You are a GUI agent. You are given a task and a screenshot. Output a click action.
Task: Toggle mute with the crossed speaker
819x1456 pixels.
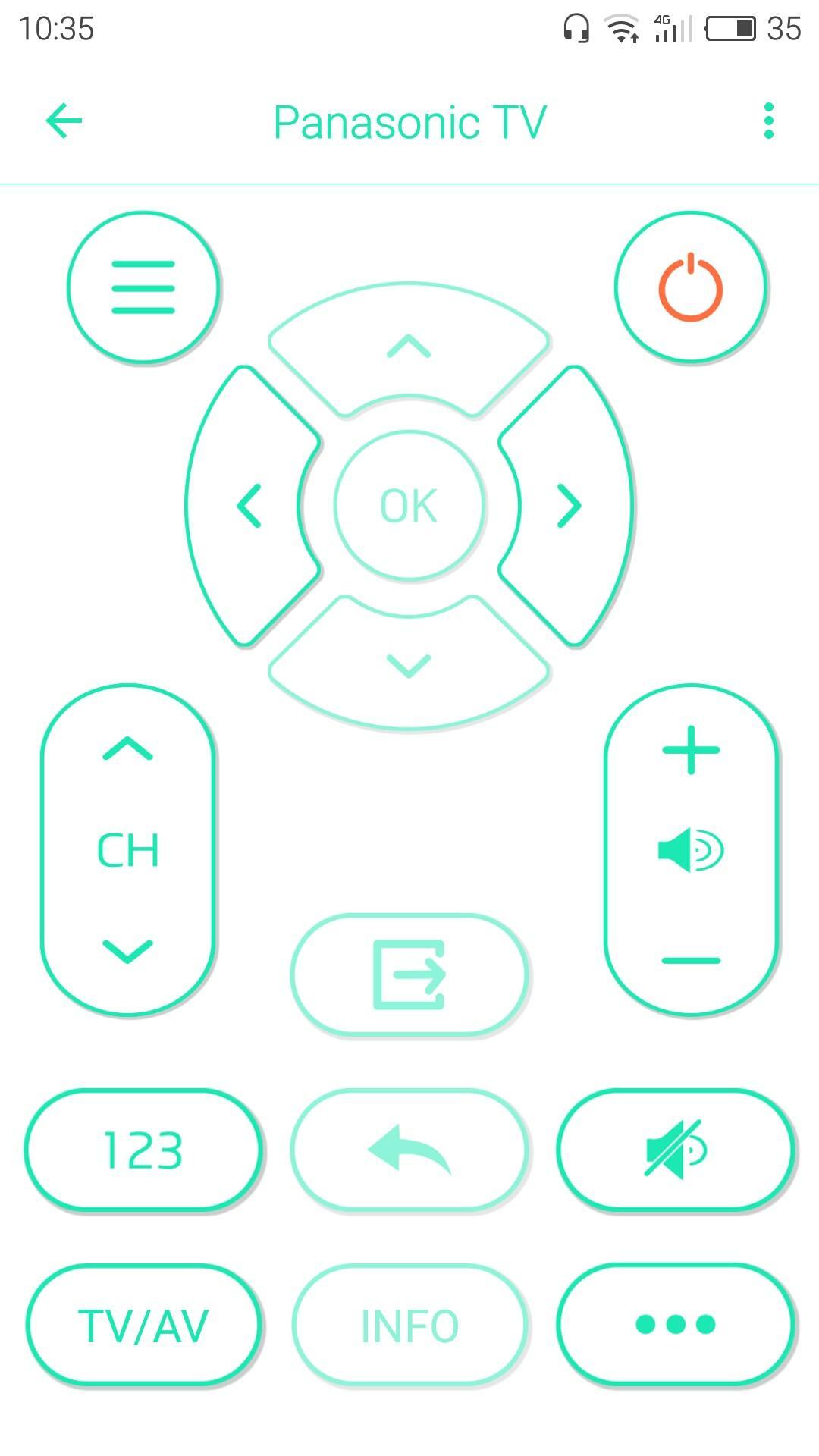coord(675,1150)
